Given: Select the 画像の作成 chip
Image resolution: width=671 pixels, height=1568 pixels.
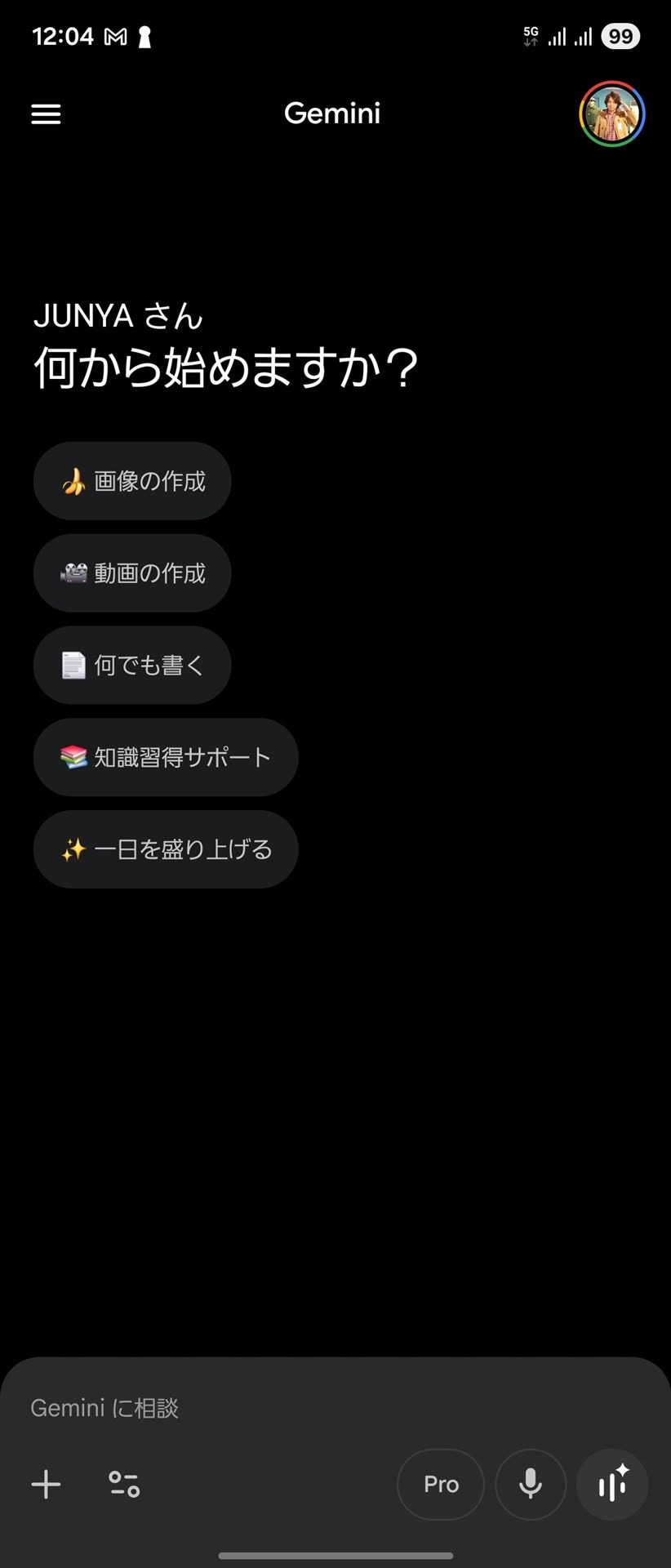Looking at the screenshot, I should 132,481.
